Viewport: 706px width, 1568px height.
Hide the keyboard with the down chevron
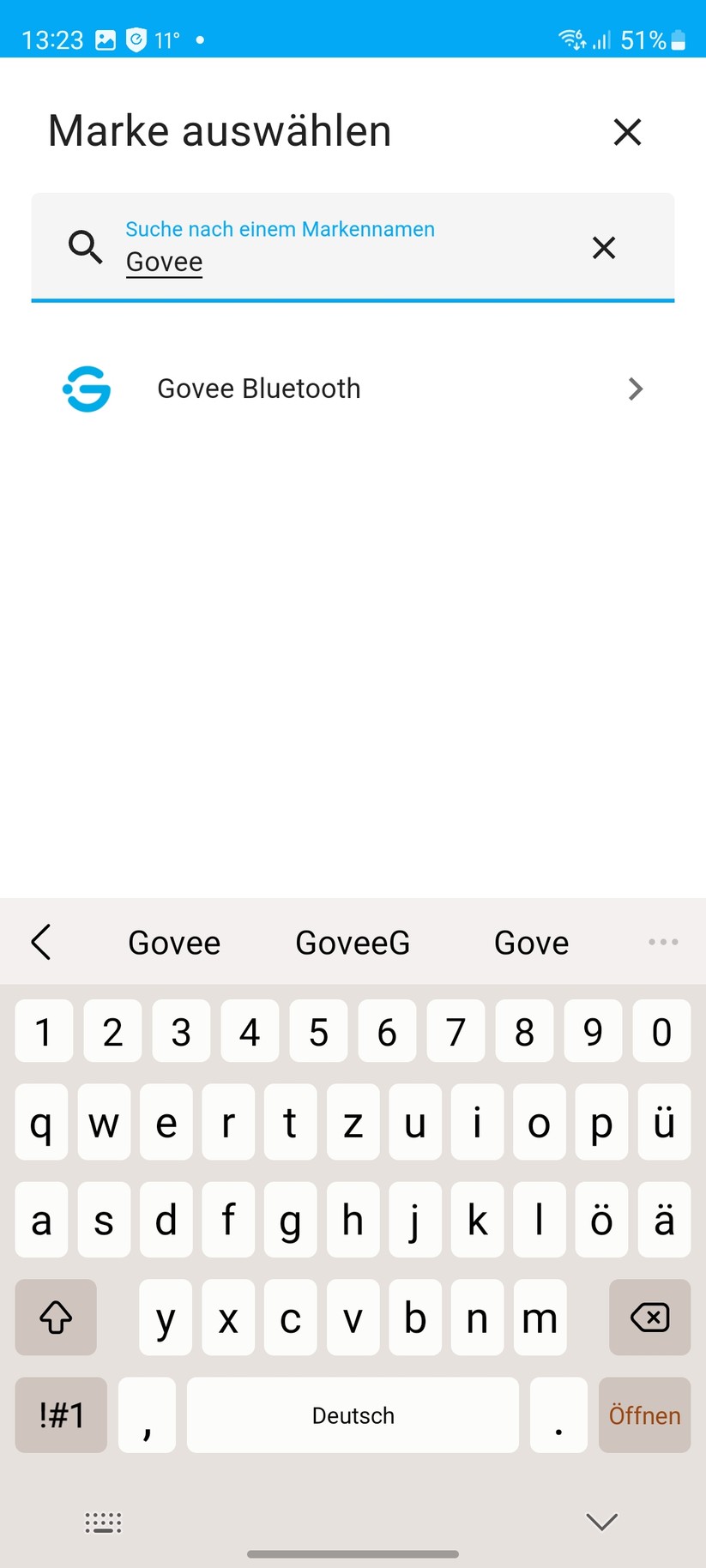(x=600, y=1522)
